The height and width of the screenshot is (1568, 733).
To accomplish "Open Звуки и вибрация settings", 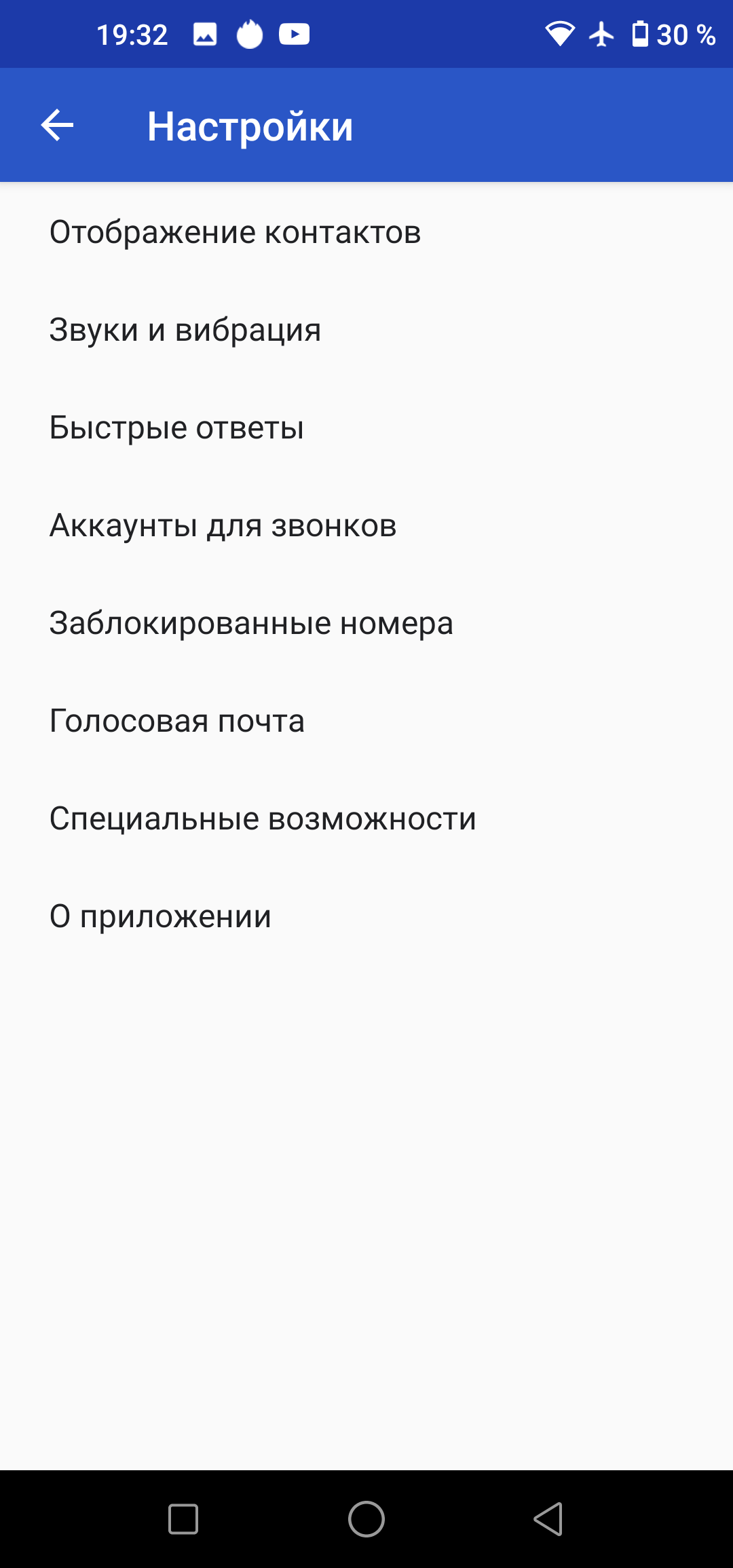I will [185, 330].
